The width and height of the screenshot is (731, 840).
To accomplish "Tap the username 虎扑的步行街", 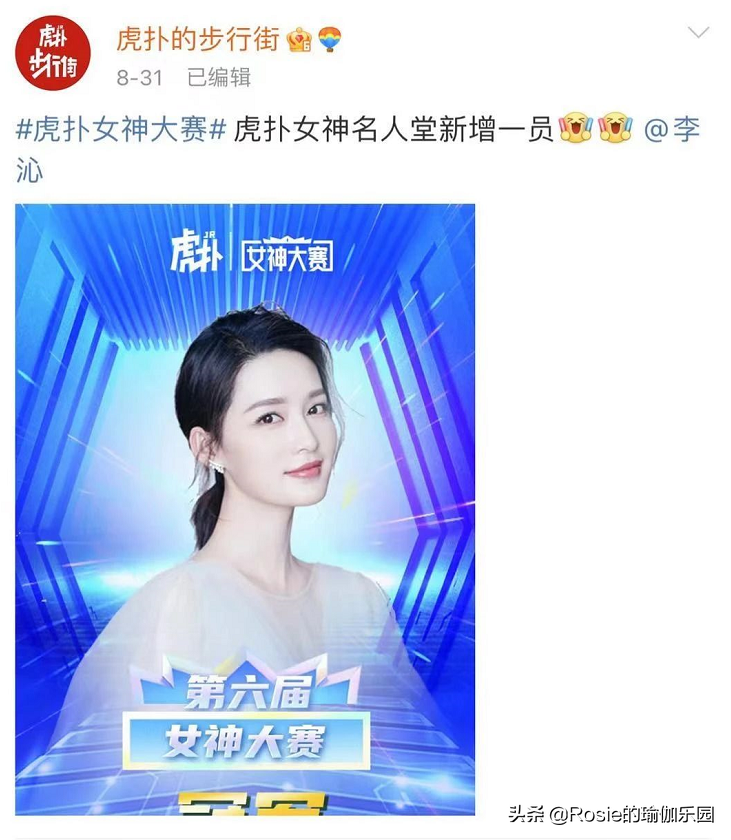I will [195, 38].
